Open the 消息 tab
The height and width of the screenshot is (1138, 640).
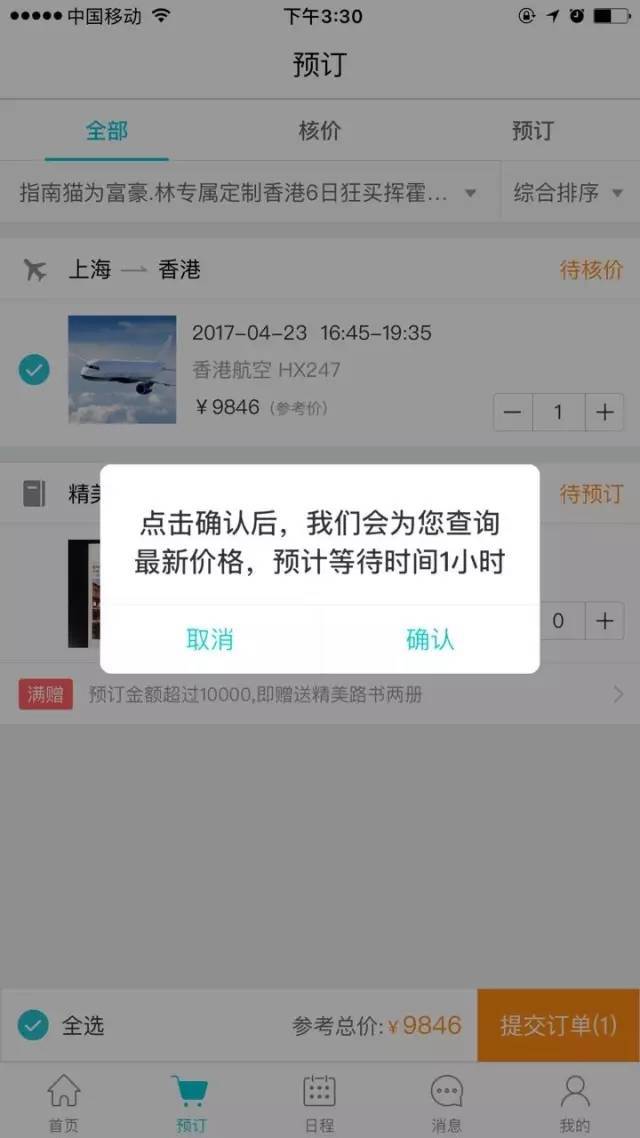(x=446, y=1102)
